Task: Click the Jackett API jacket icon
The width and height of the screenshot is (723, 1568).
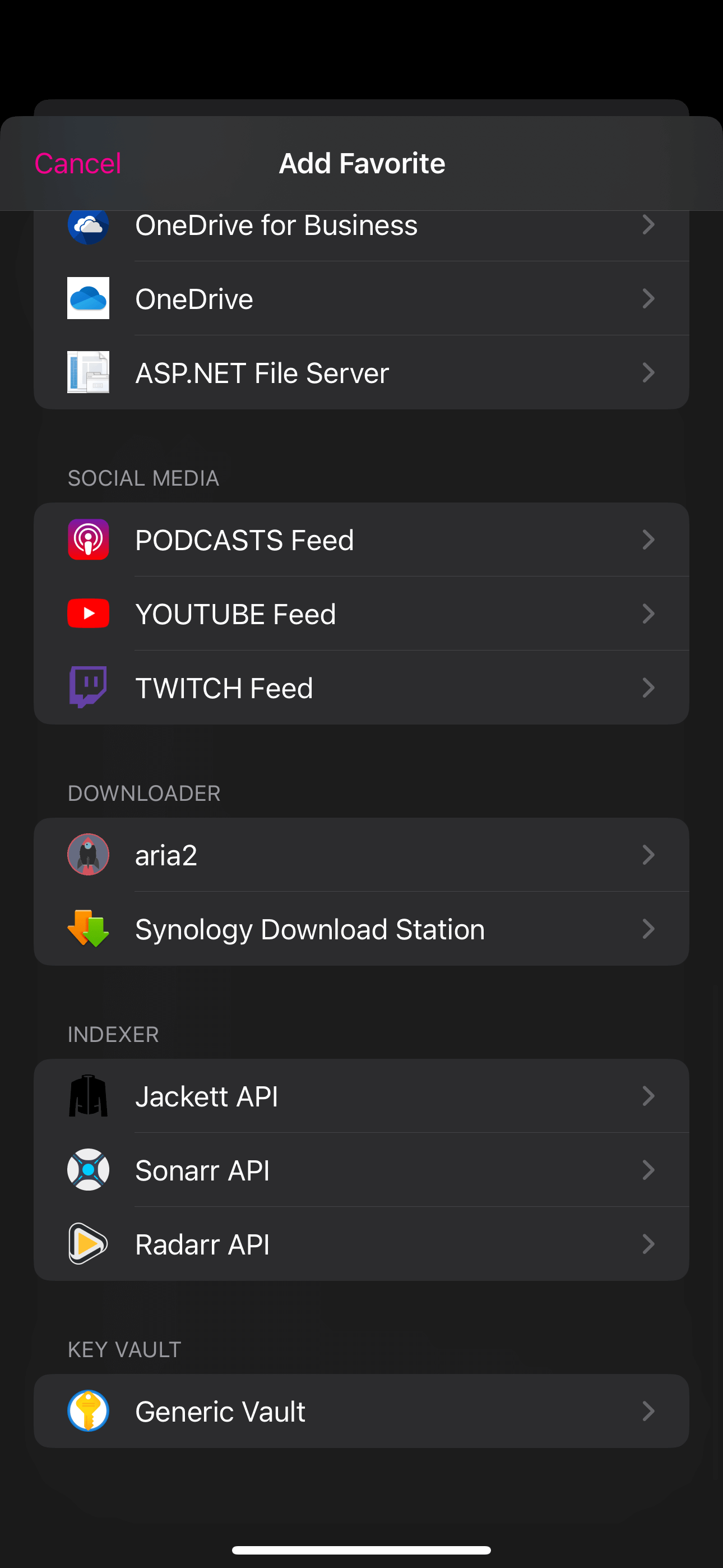Action: click(87, 1096)
